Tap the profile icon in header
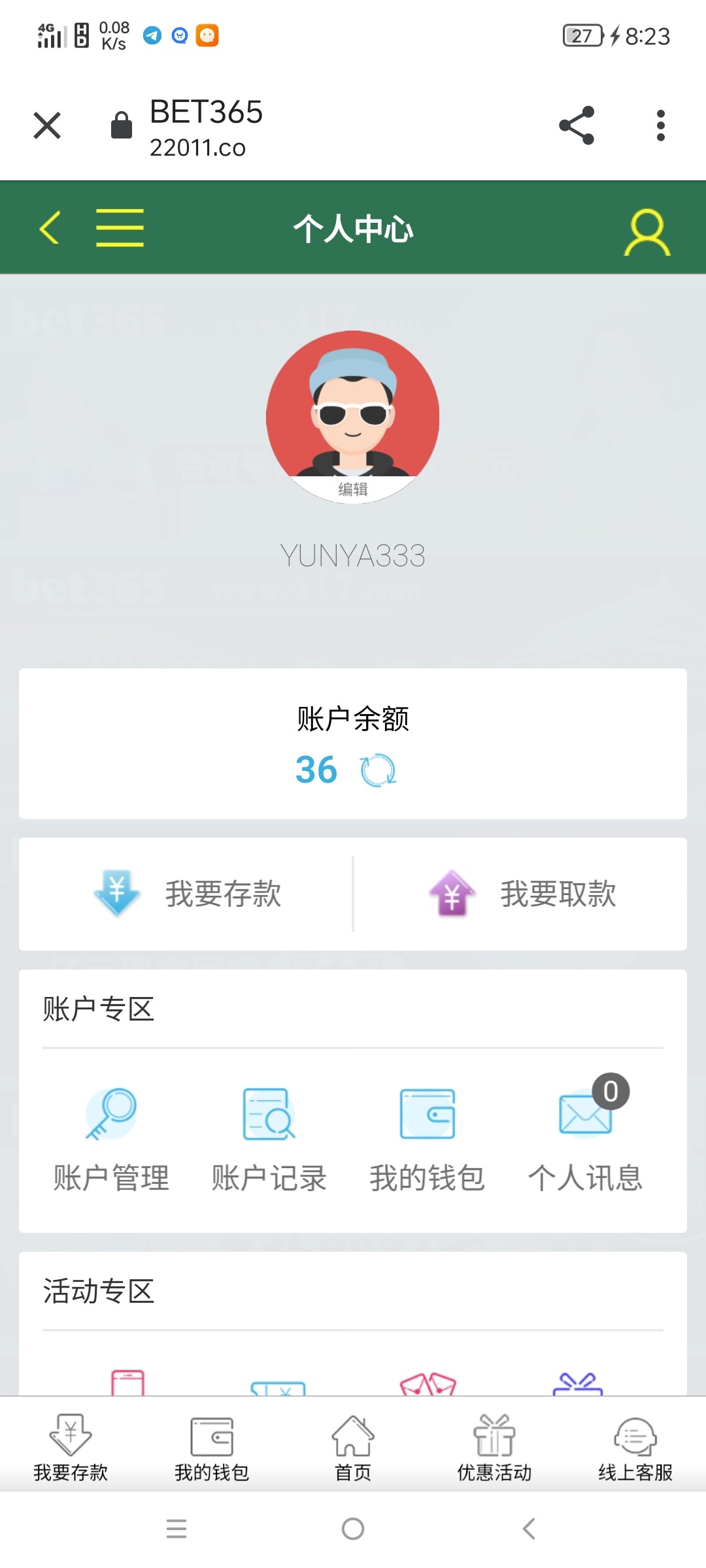This screenshot has height=1568, width=706. [x=647, y=231]
